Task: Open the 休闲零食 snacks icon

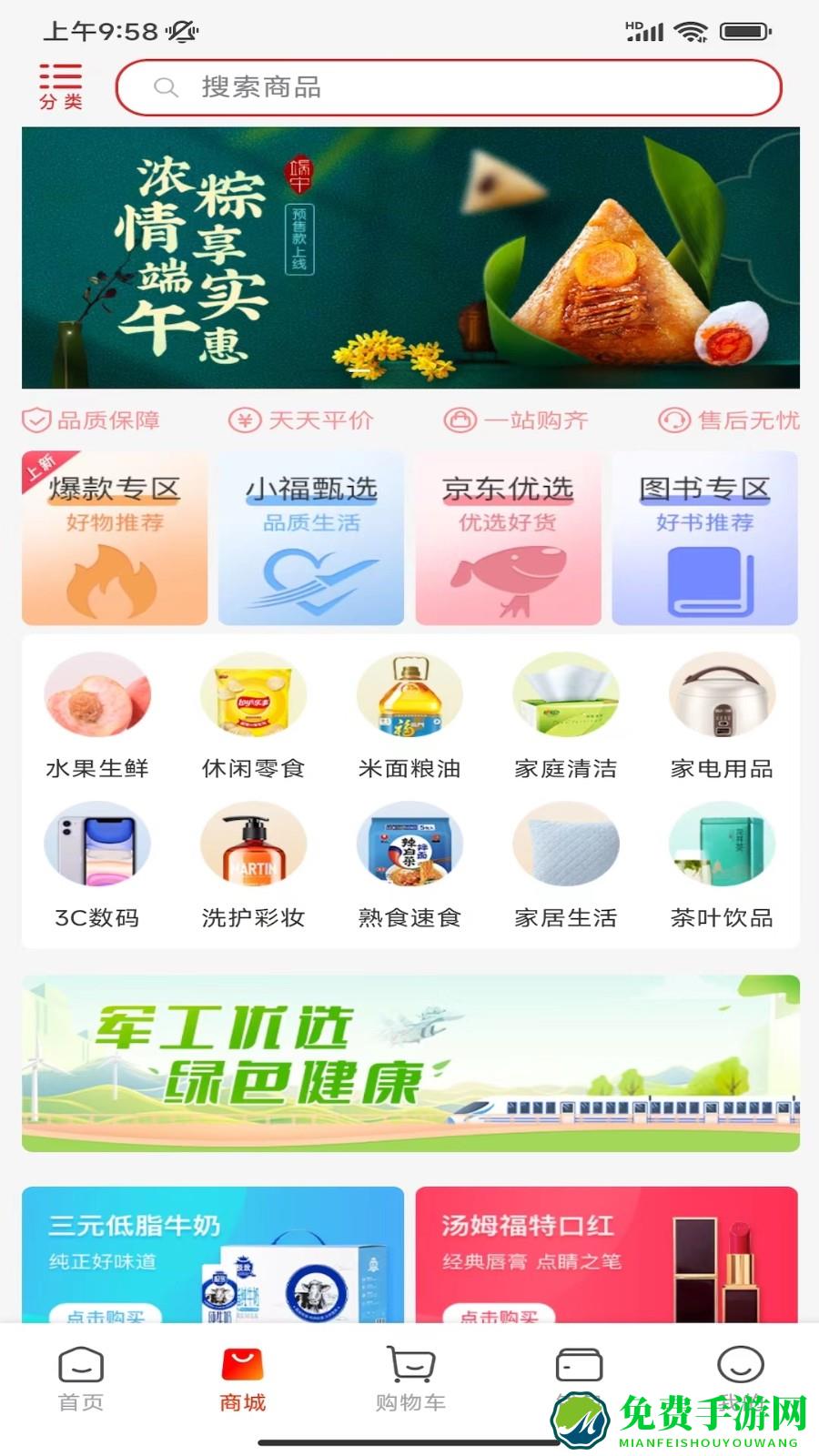Action: point(251,694)
